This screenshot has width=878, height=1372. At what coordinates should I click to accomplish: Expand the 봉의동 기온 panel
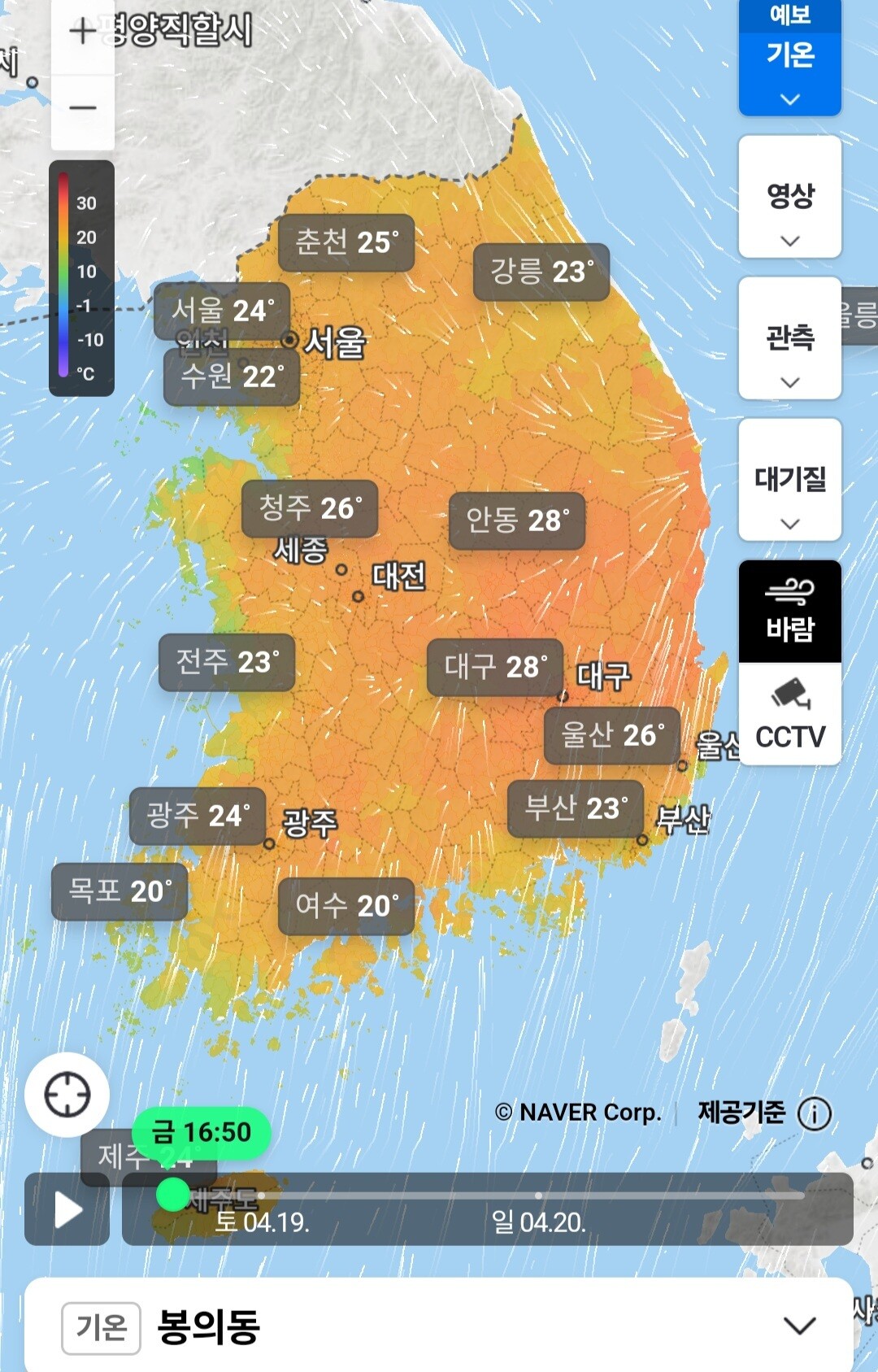pos(439,1326)
